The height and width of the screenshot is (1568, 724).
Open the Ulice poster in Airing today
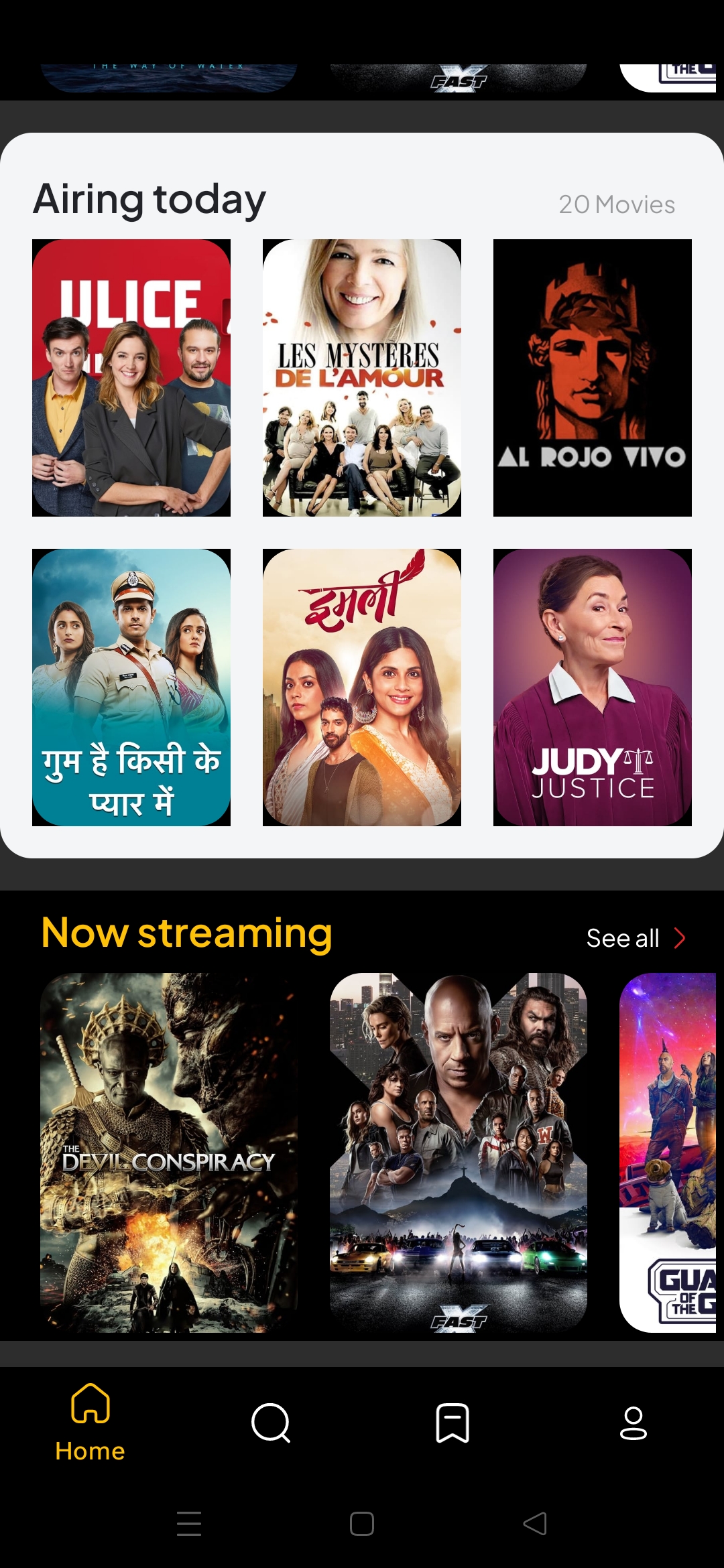coord(131,377)
